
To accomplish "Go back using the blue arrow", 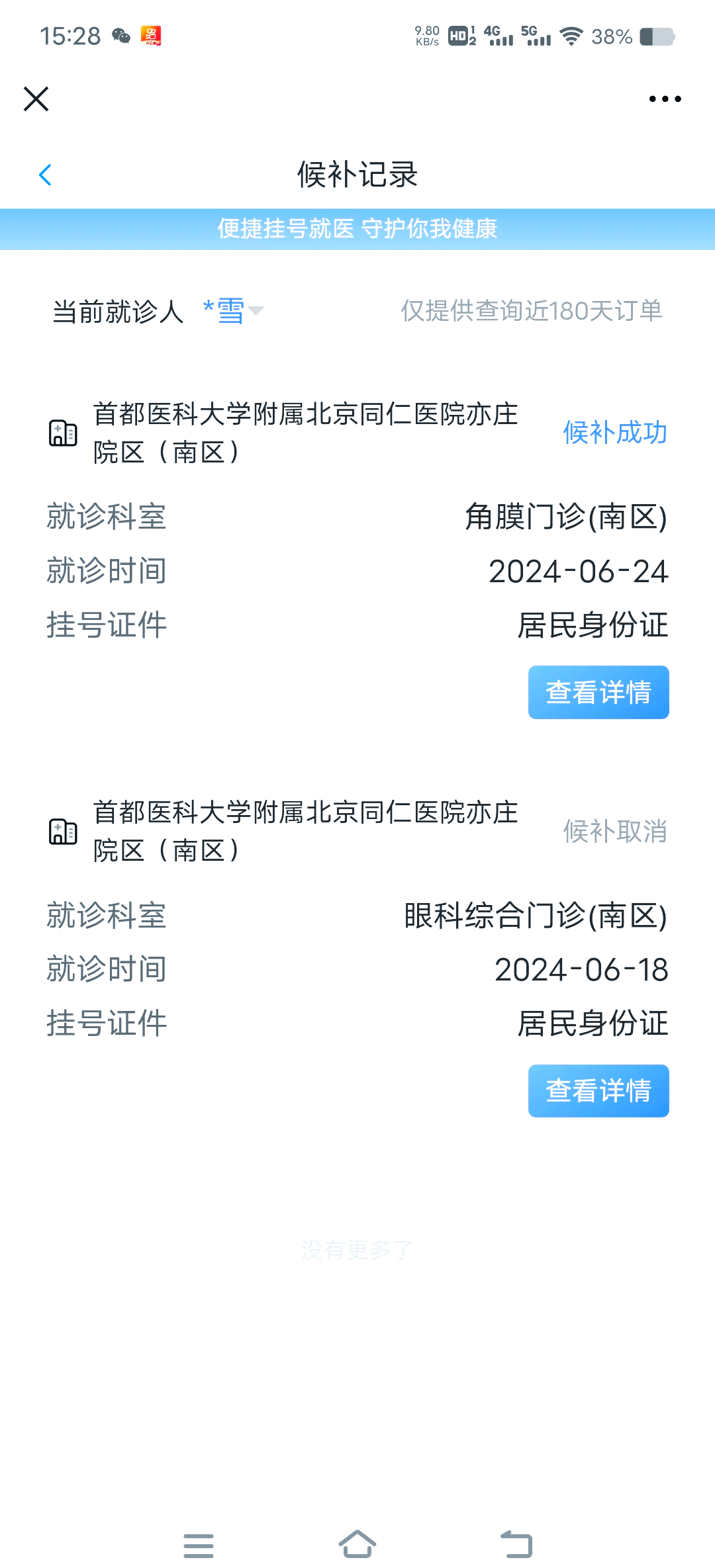I will (x=45, y=175).
